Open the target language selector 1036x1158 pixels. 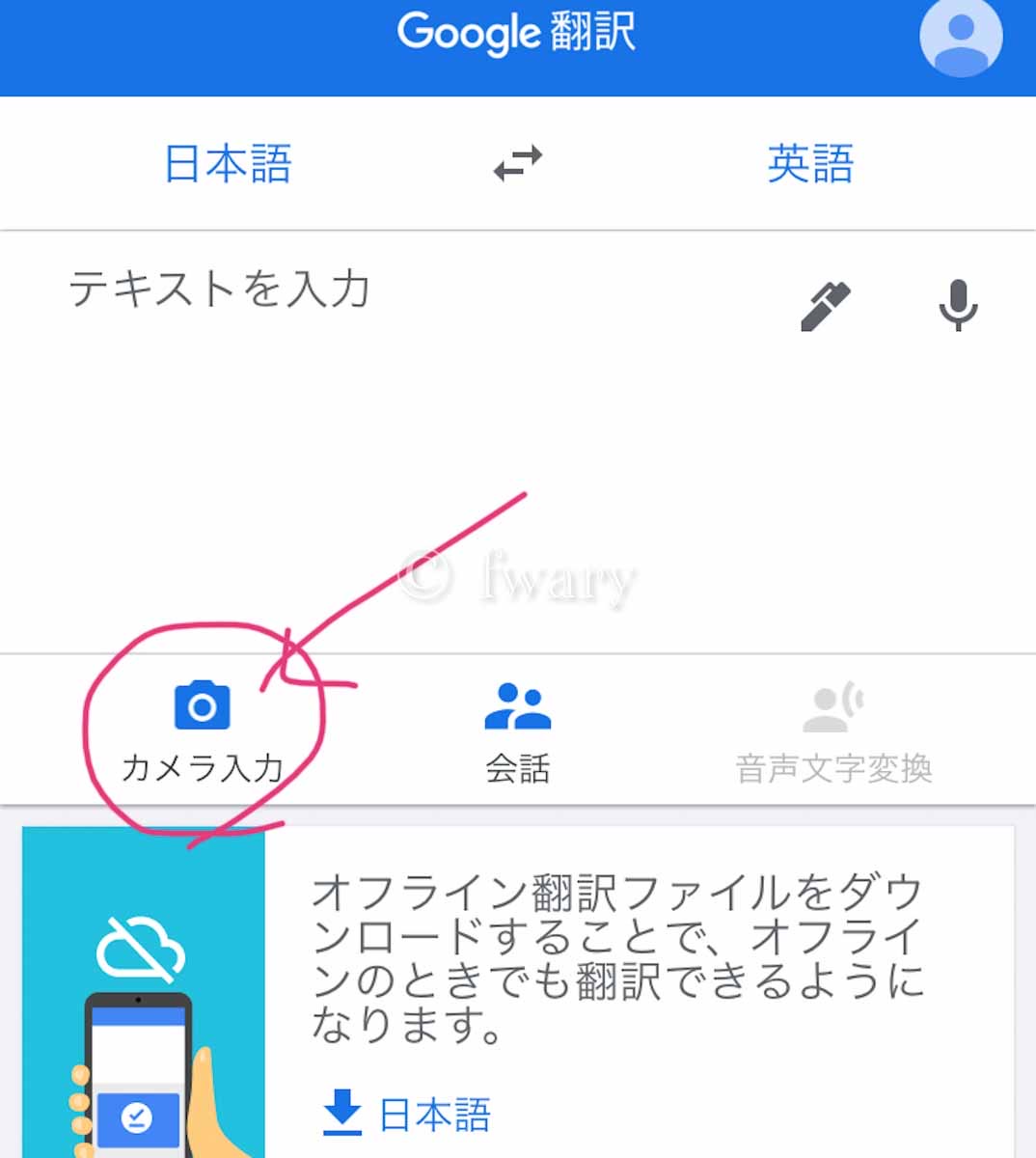[808, 164]
